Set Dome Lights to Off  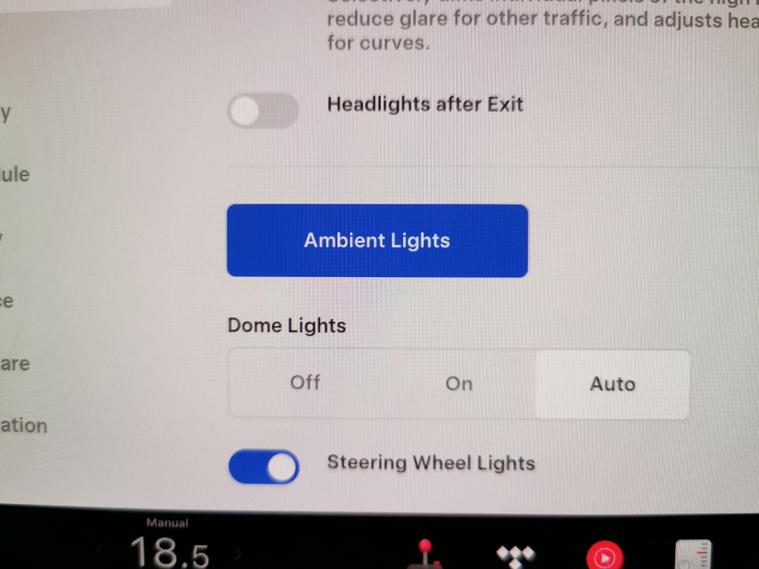pos(305,383)
